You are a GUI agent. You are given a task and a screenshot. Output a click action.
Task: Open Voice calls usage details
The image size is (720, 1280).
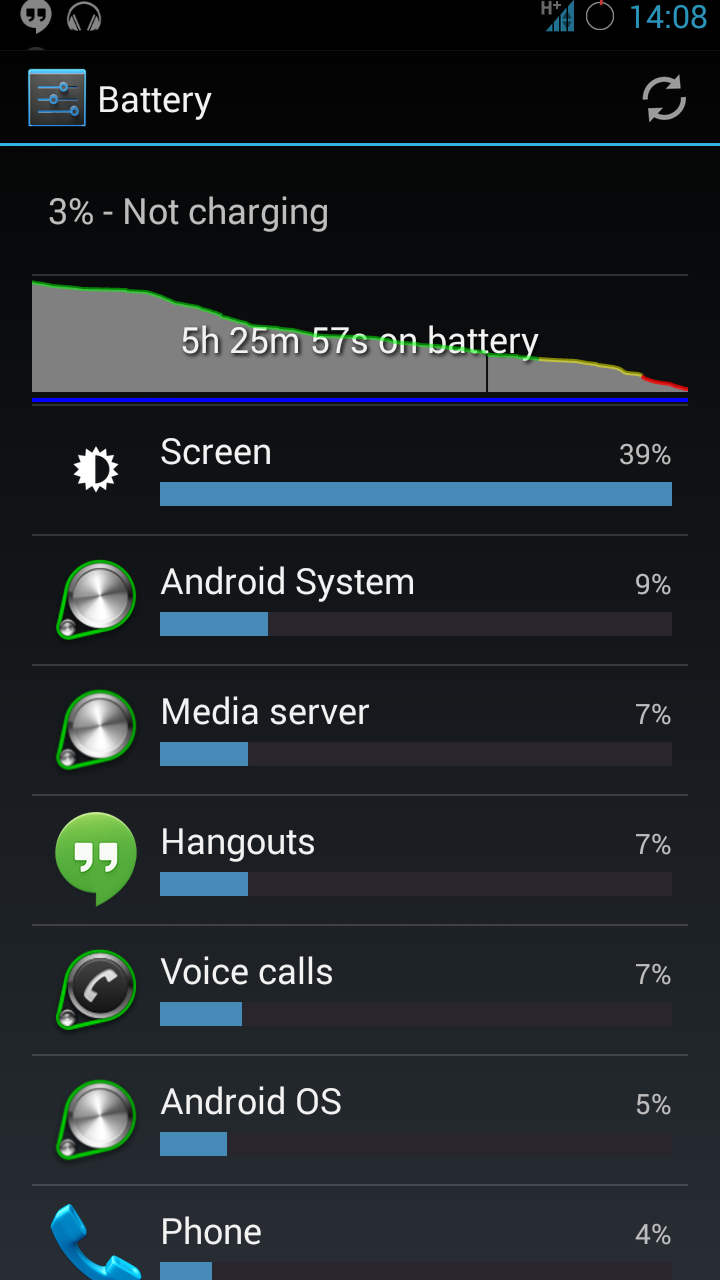[360, 990]
